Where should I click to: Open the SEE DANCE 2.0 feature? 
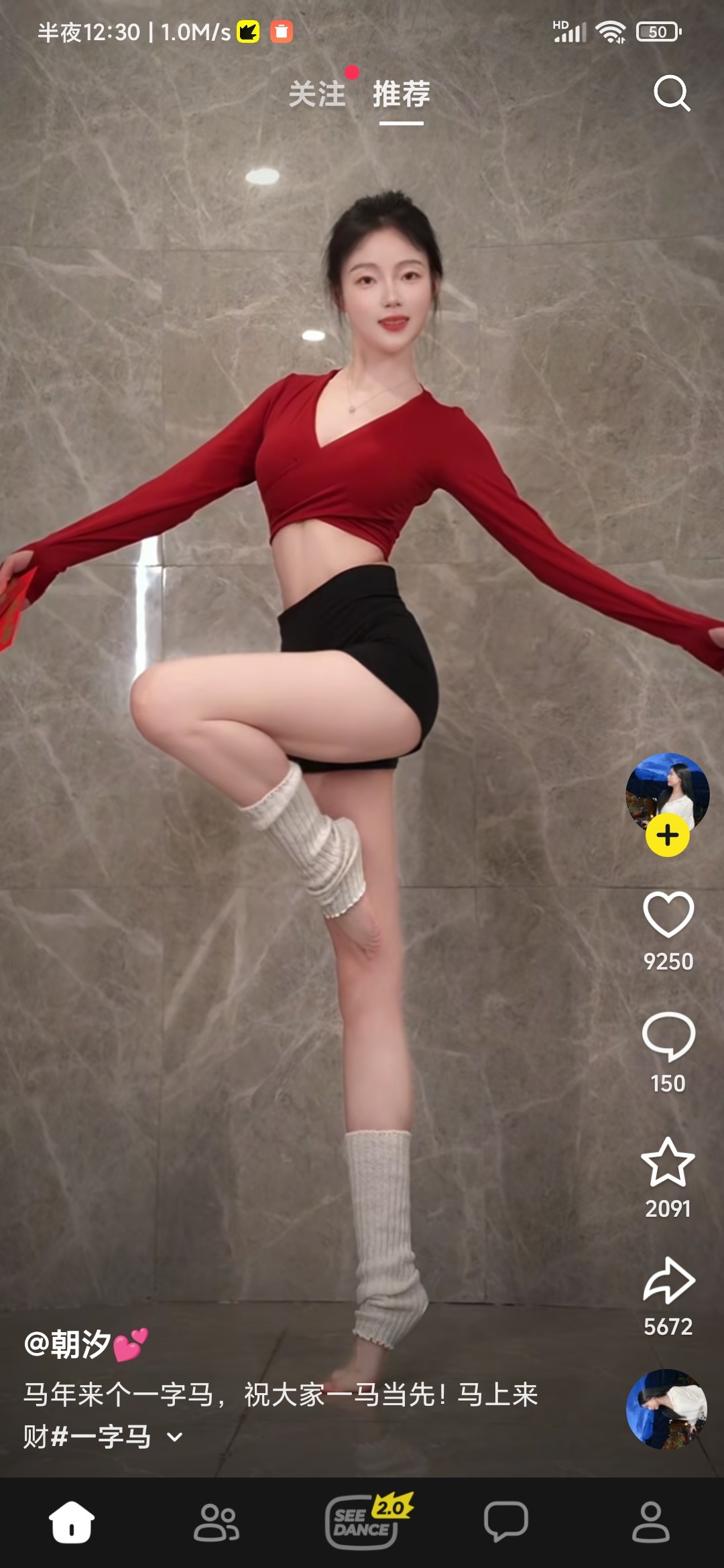pos(362,1521)
